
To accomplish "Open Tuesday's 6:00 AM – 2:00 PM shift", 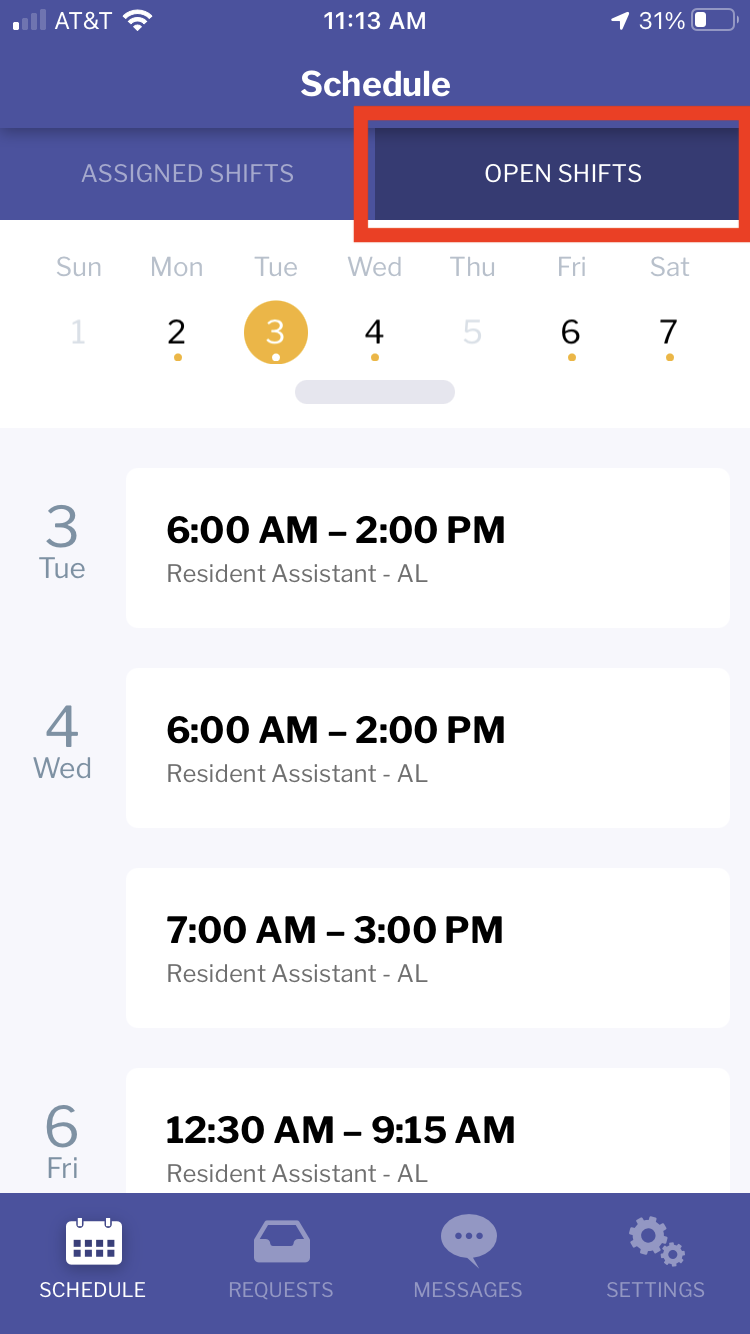I will pyautogui.click(x=428, y=548).
